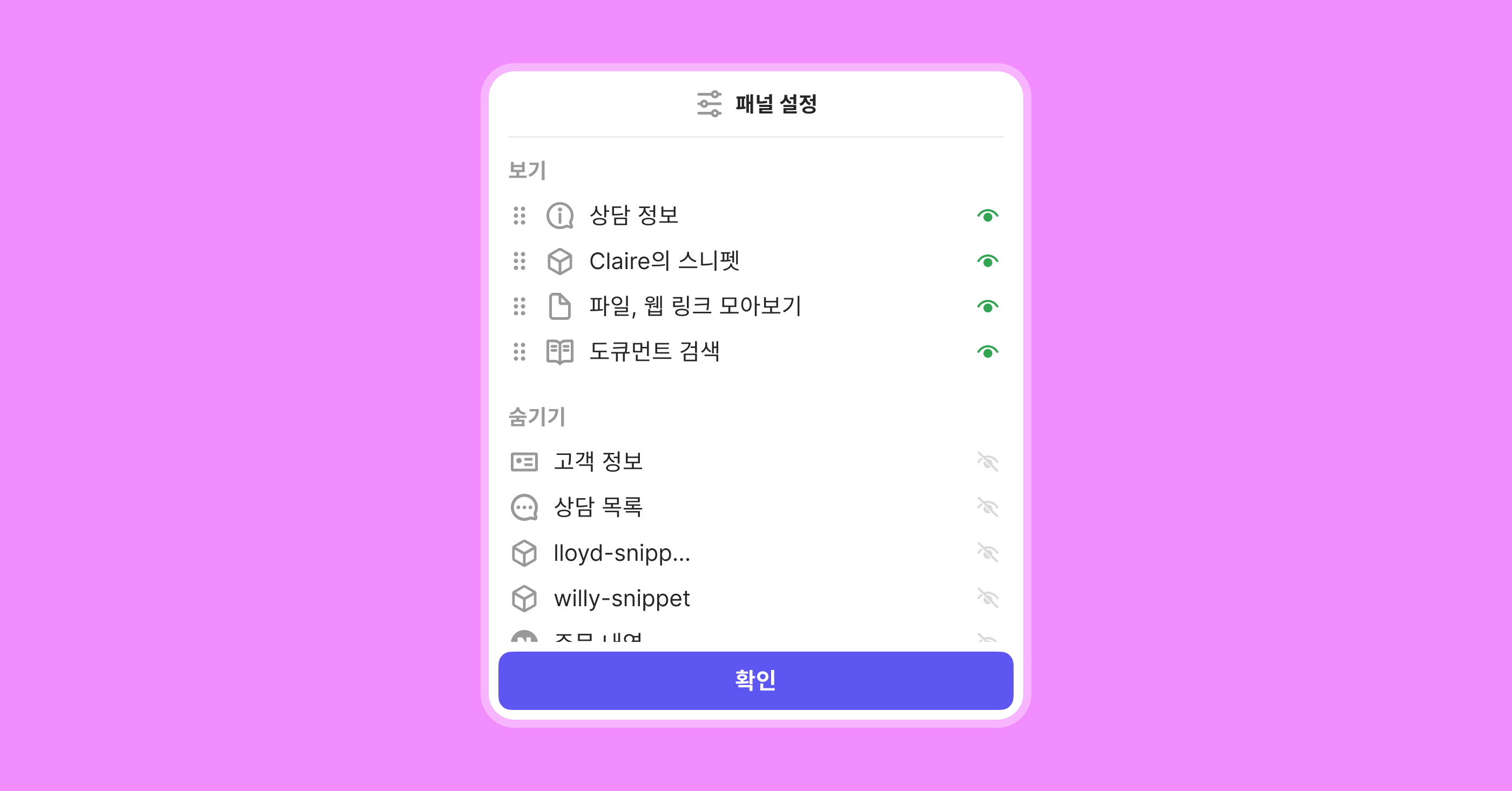Hide the 상담 정보 panel
1512x791 pixels.
point(987,216)
